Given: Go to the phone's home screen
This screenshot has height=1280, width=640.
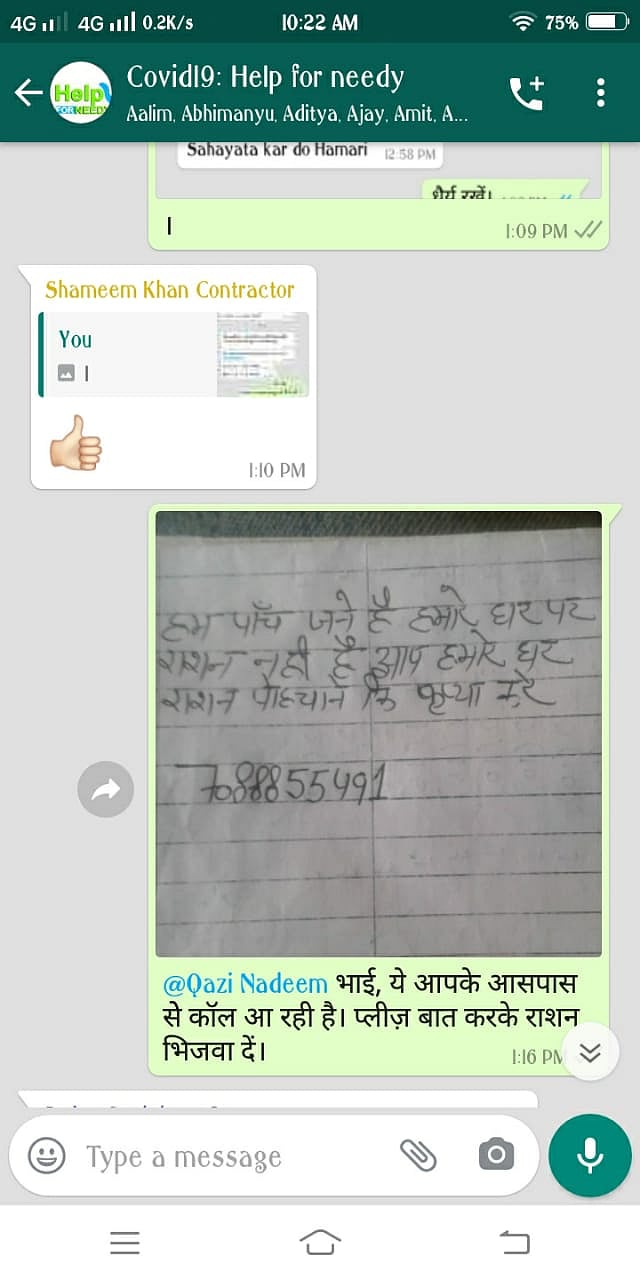Looking at the screenshot, I should click(320, 1243).
